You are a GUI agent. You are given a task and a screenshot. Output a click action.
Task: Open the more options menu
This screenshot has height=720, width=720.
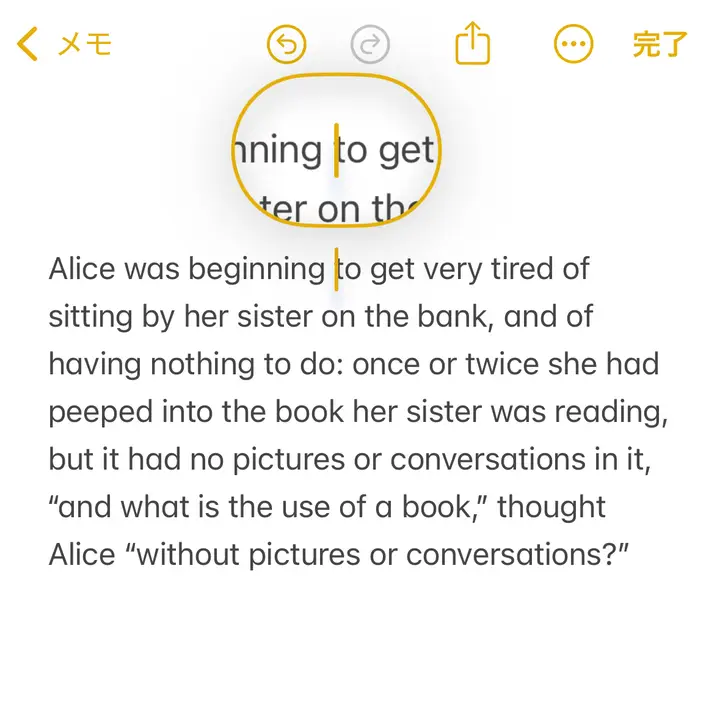pyautogui.click(x=573, y=44)
